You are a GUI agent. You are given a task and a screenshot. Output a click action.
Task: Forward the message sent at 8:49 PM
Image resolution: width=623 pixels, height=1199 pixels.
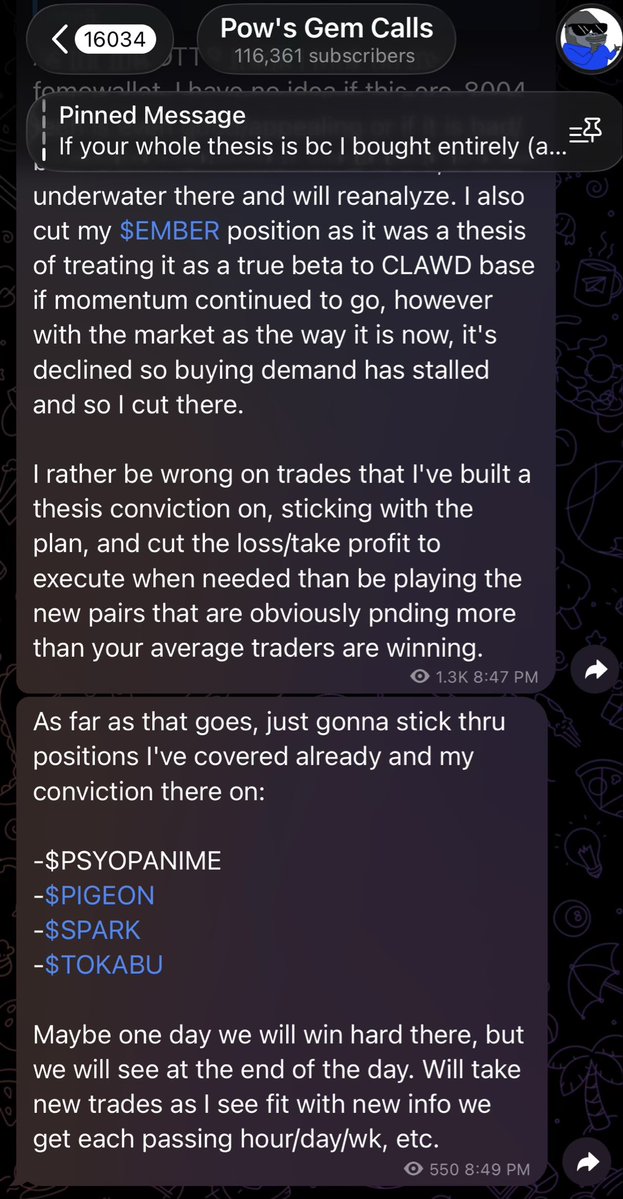coord(588,1161)
